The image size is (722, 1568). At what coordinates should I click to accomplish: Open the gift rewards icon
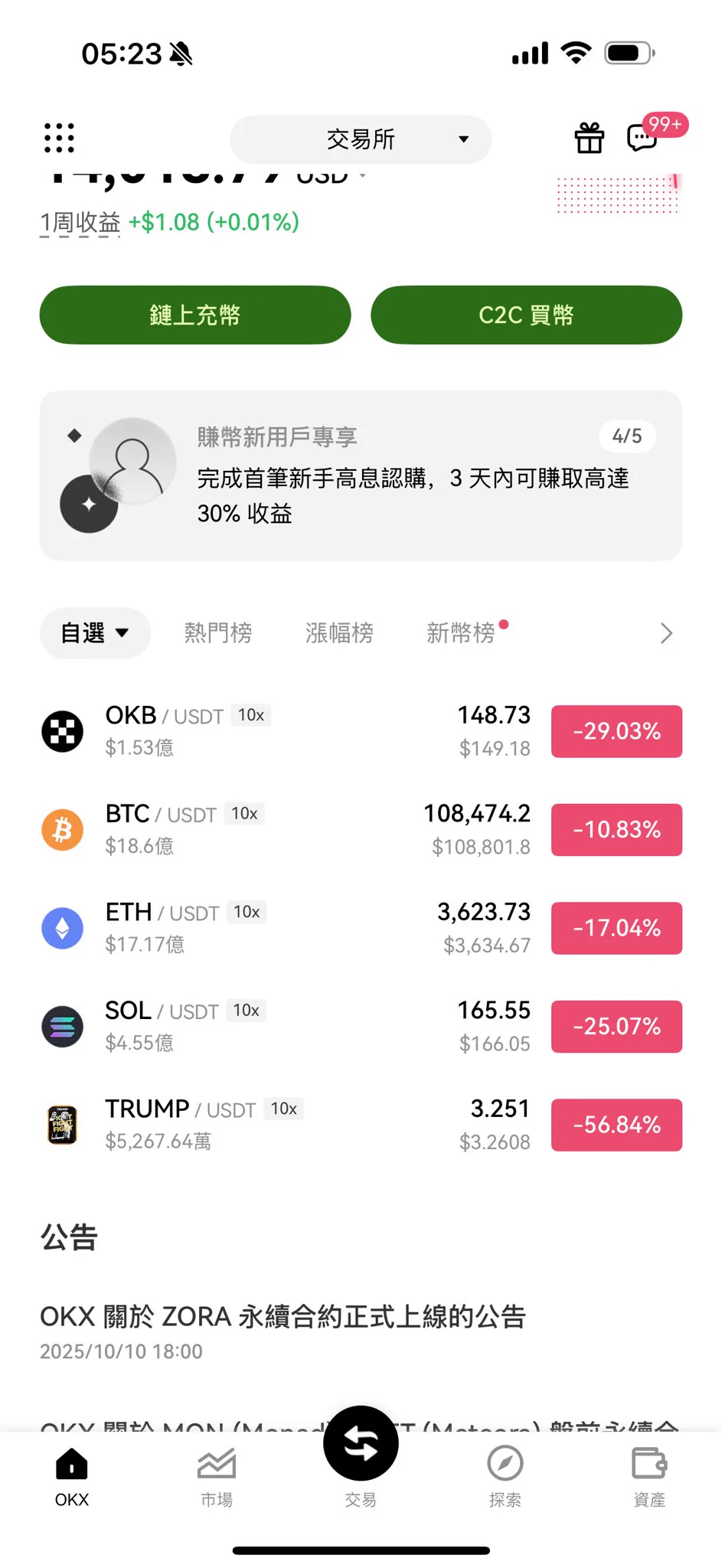click(589, 139)
